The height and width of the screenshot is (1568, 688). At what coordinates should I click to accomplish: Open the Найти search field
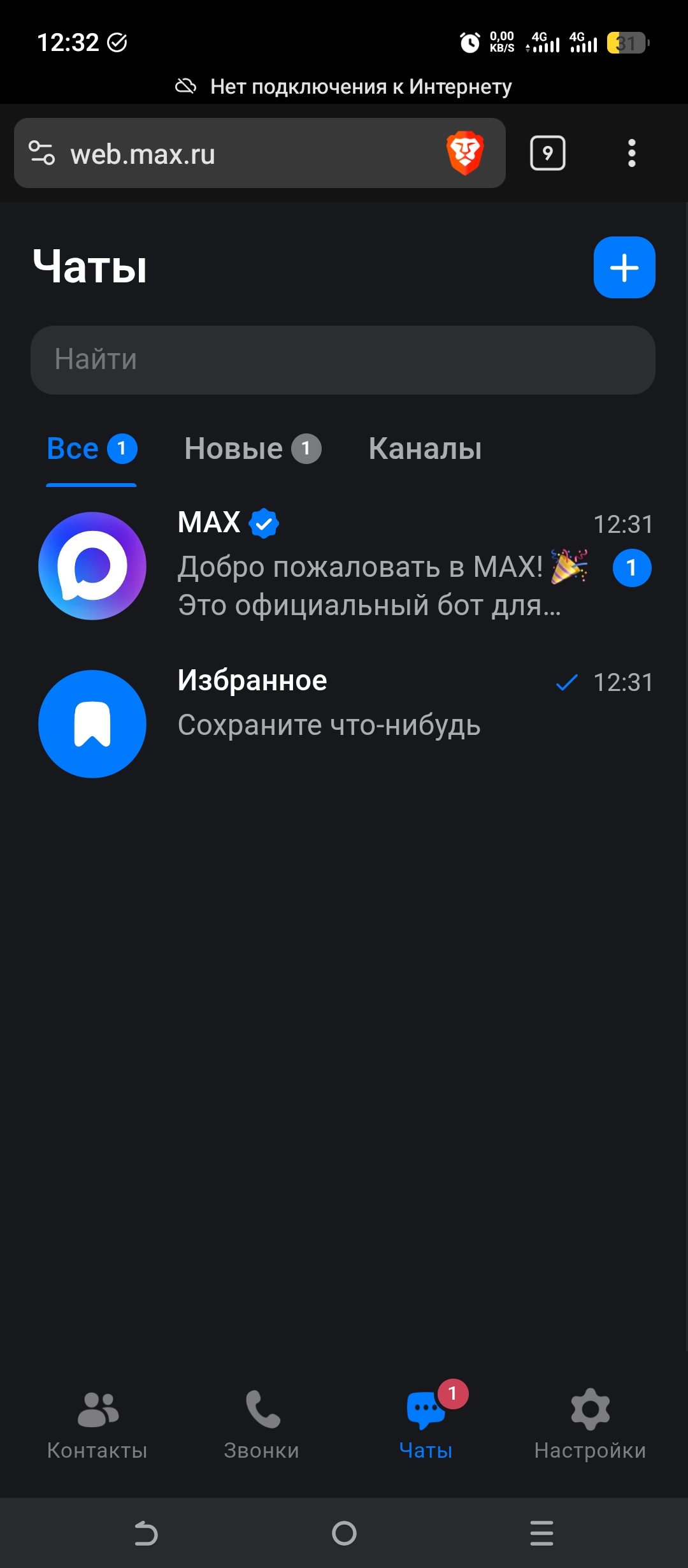[x=343, y=359]
